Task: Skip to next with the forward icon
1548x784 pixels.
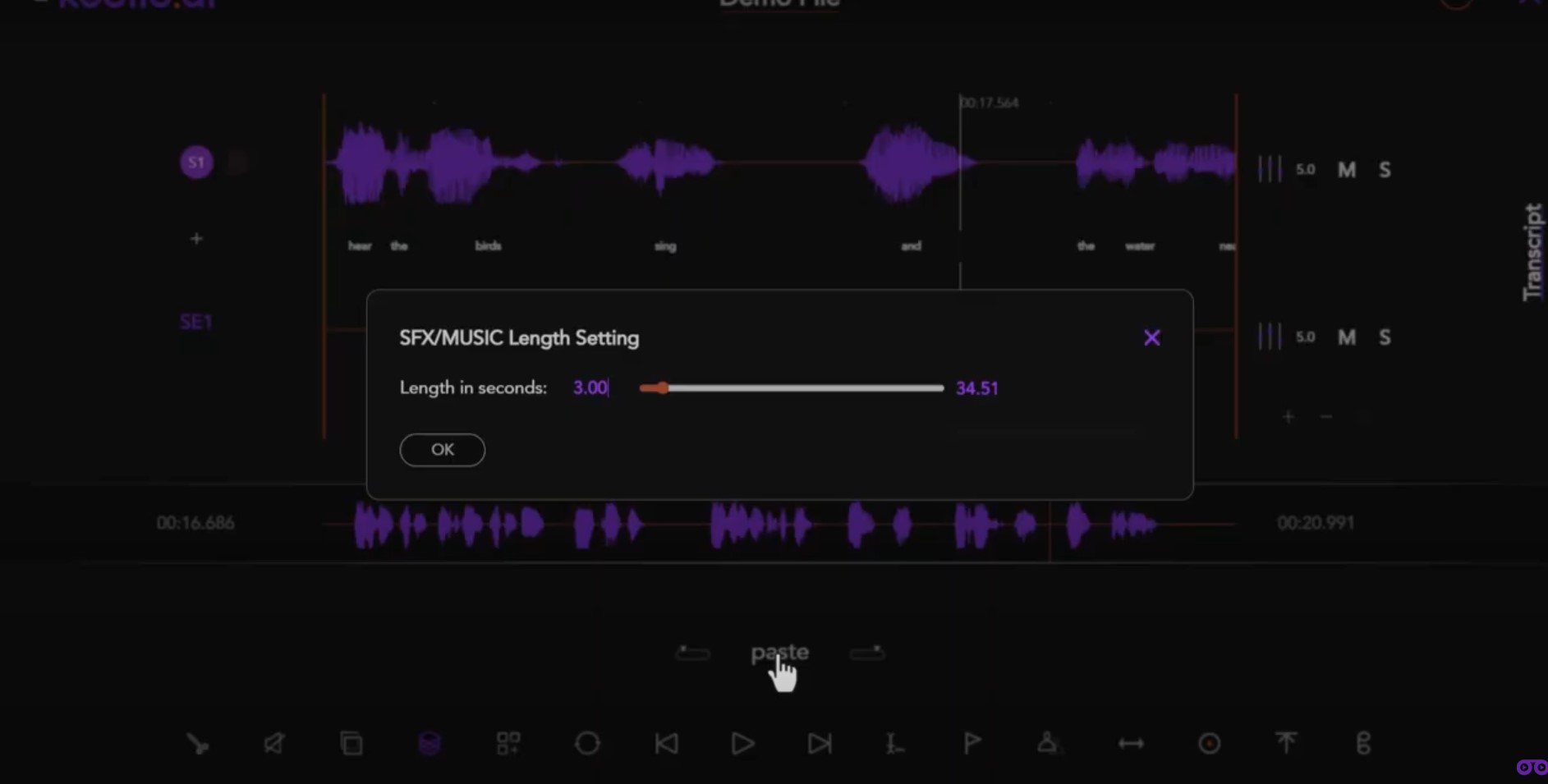Action: pyautogui.click(x=819, y=744)
